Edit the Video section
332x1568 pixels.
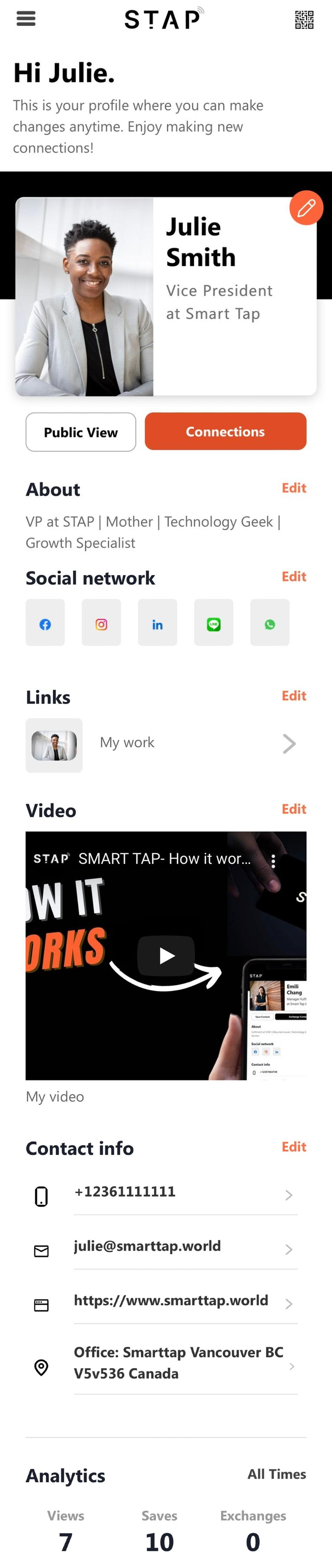pyautogui.click(x=294, y=809)
